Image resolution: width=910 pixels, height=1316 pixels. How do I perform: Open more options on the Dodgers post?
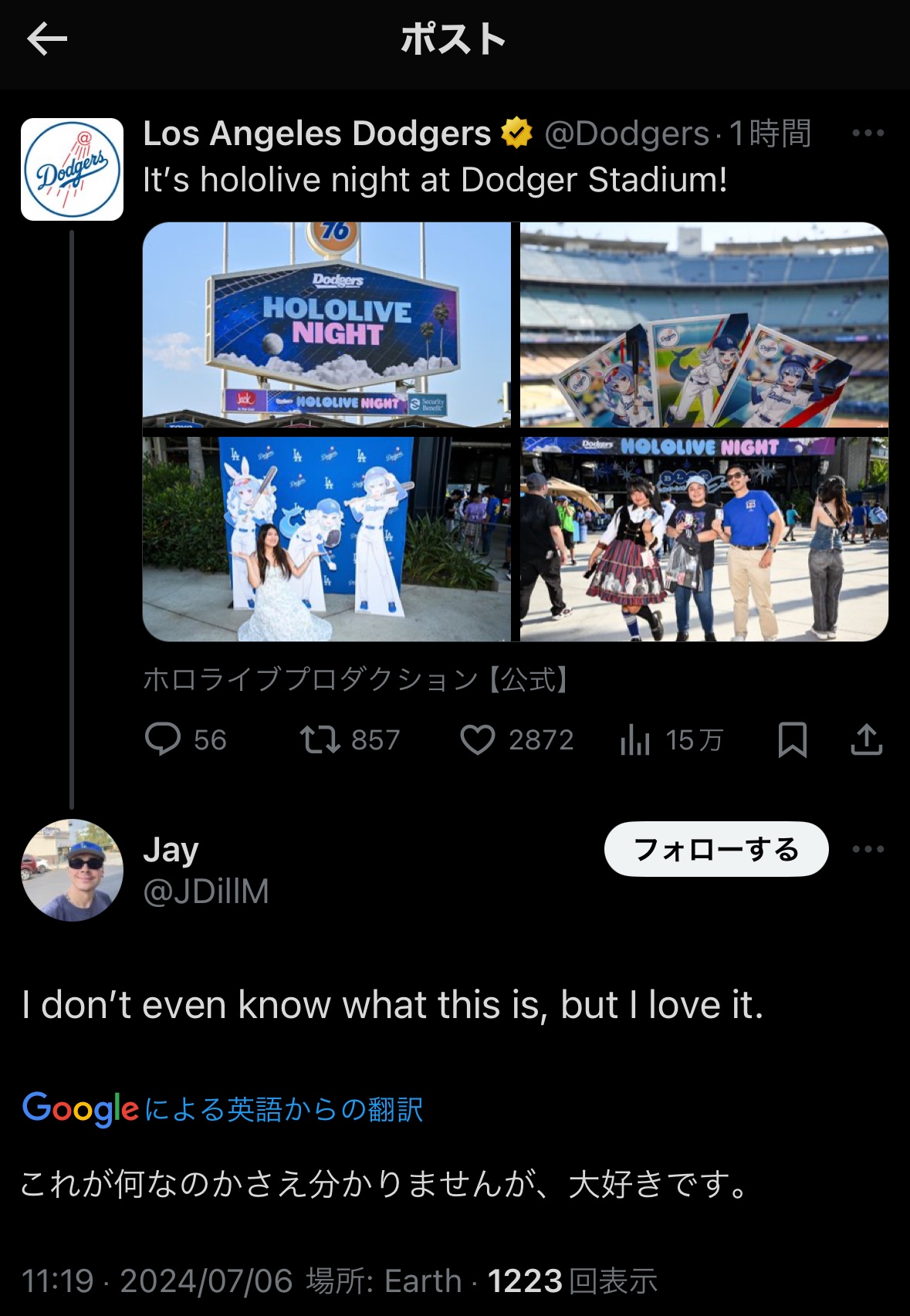click(x=868, y=134)
